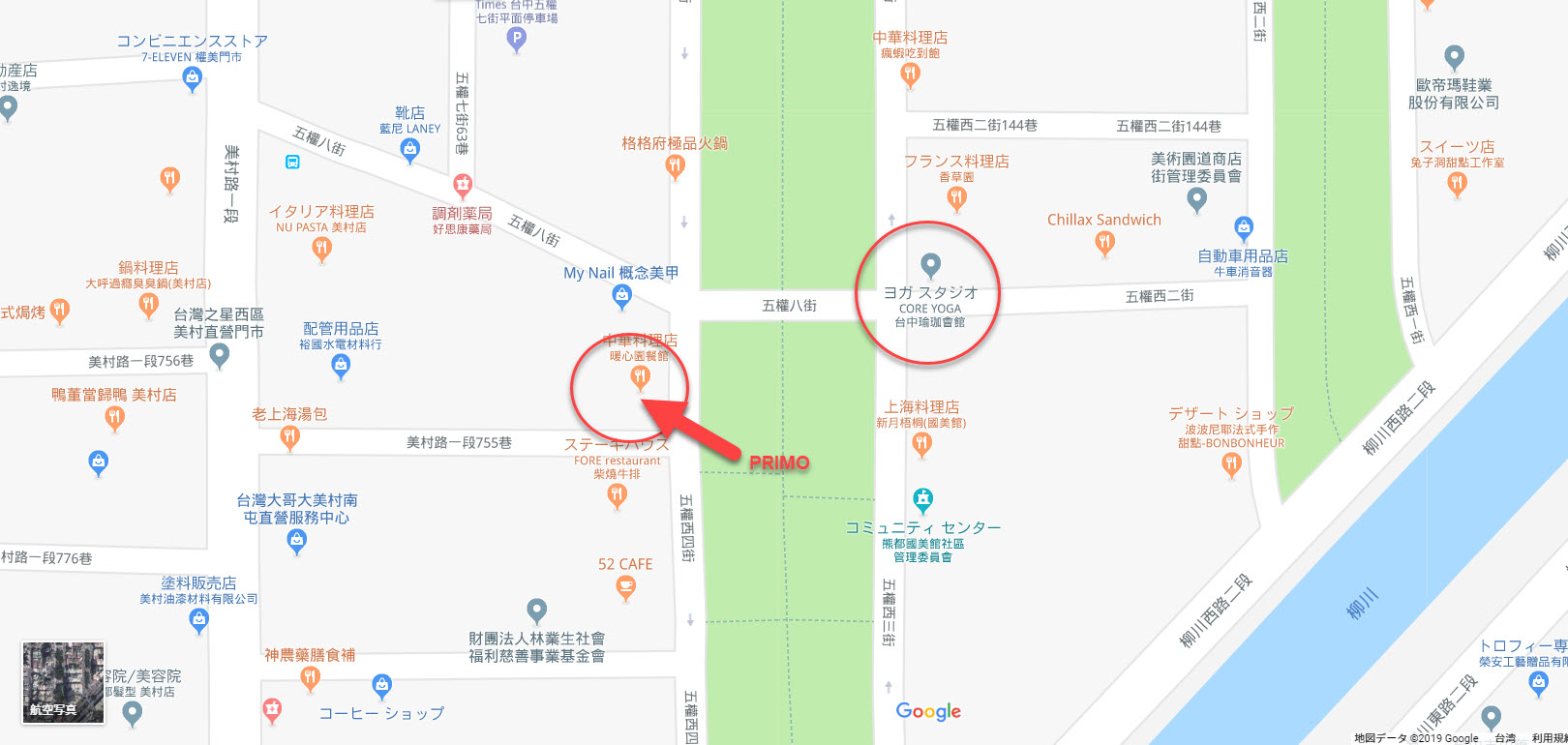Tap the 7-ELEVEN 權美門市 store marker
This screenshot has height=745, width=1568.
193,79
